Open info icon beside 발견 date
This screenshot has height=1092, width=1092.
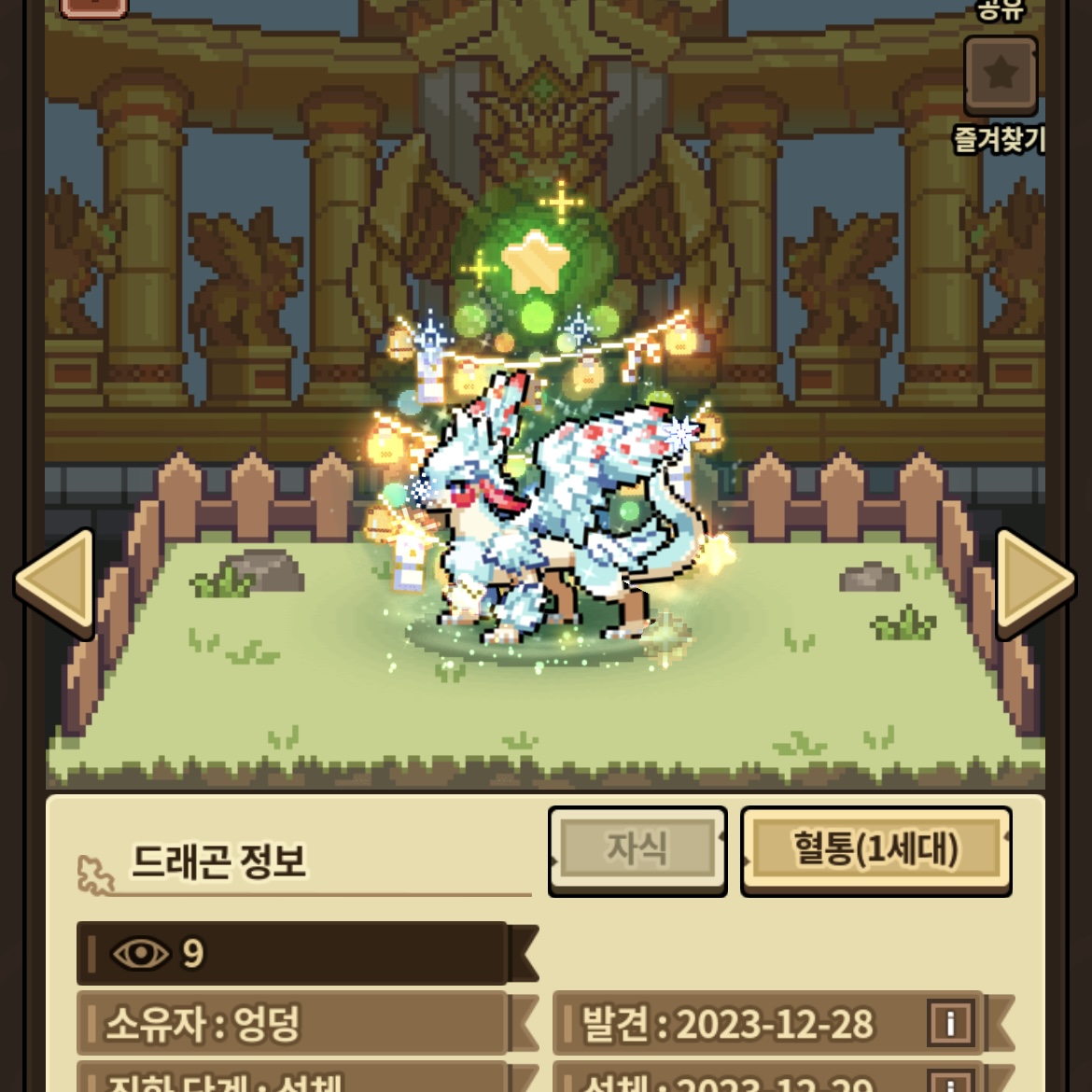950,1024
